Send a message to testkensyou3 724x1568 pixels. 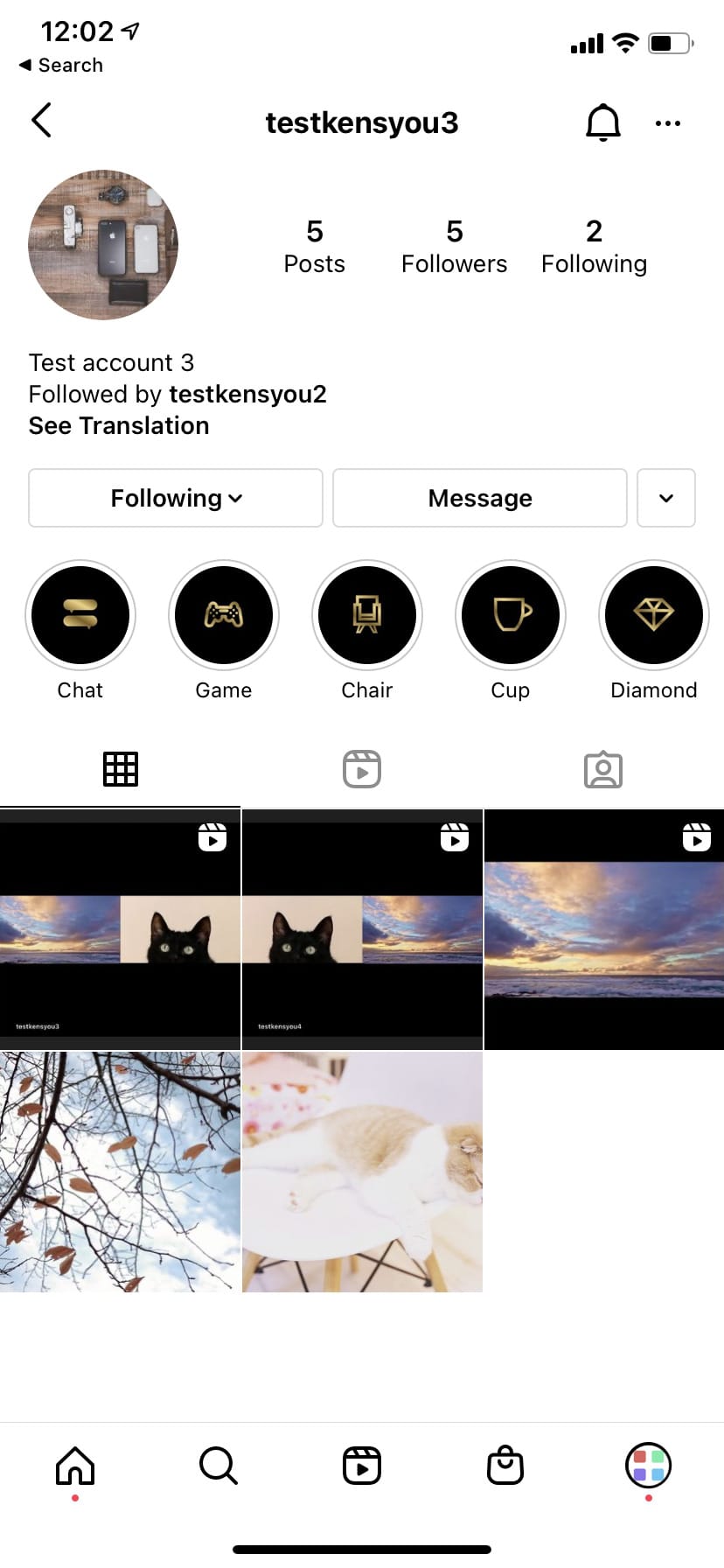(479, 498)
